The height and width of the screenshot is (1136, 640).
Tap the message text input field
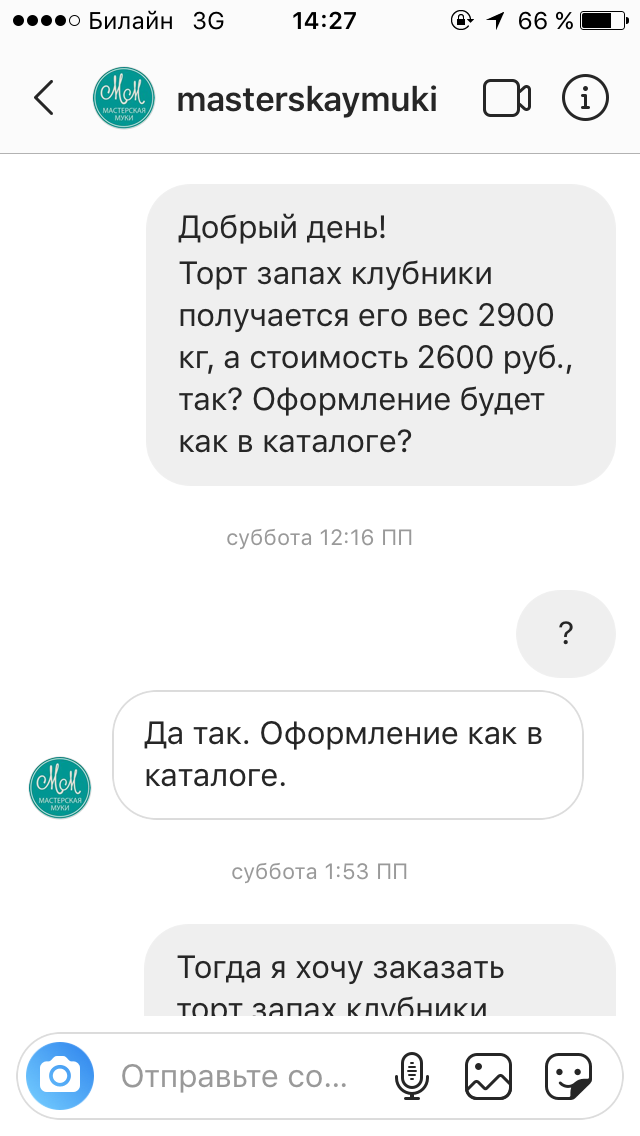point(234,1077)
